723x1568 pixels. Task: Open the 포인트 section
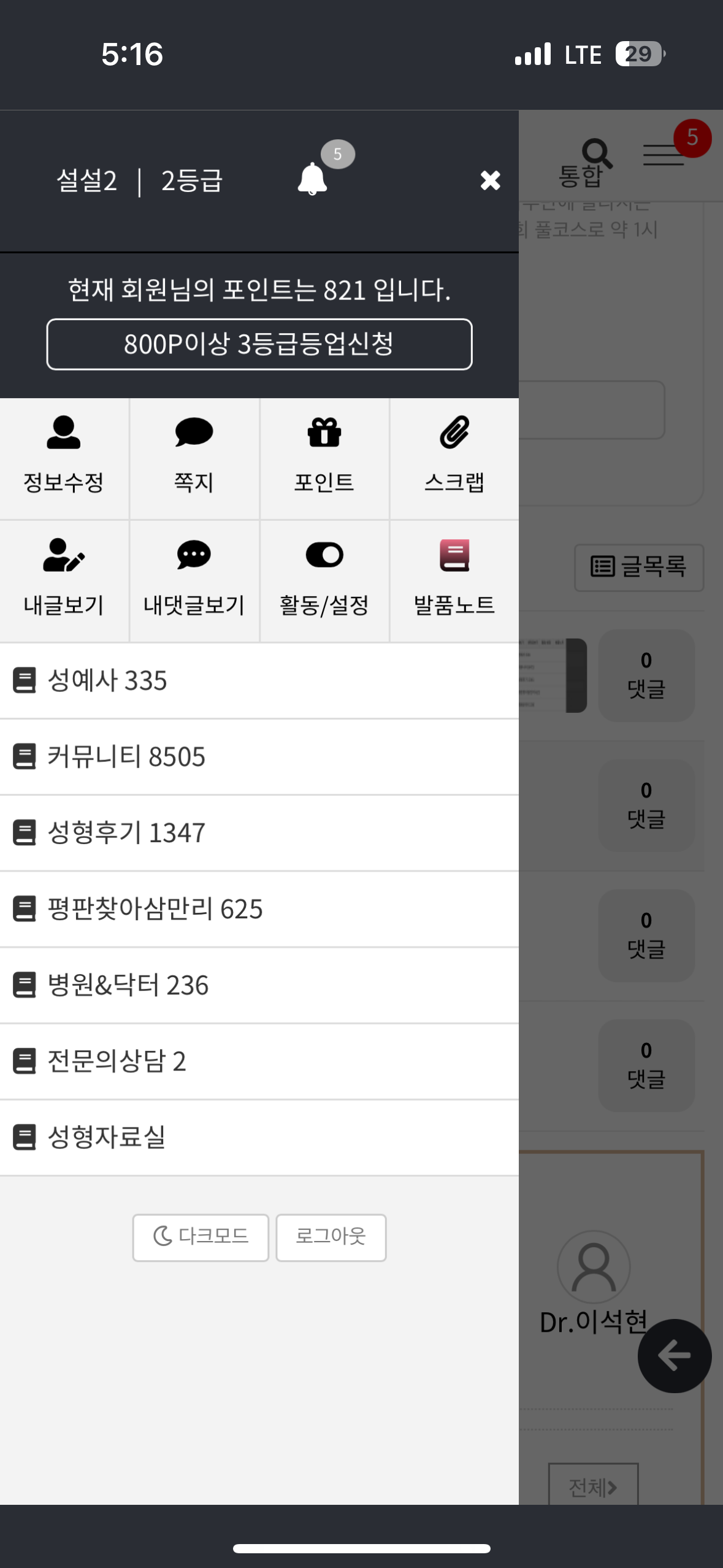pyautogui.click(x=324, y=458)
